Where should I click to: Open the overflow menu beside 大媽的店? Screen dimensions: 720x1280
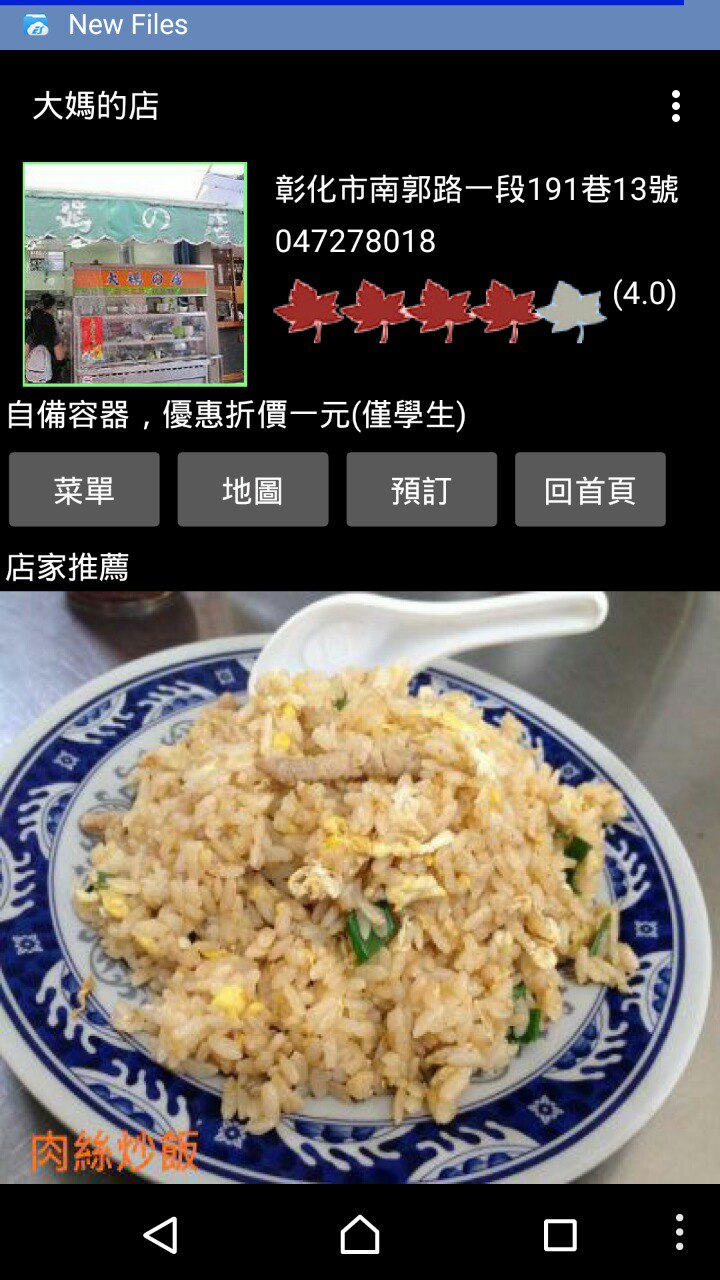(x=676, y=106)
